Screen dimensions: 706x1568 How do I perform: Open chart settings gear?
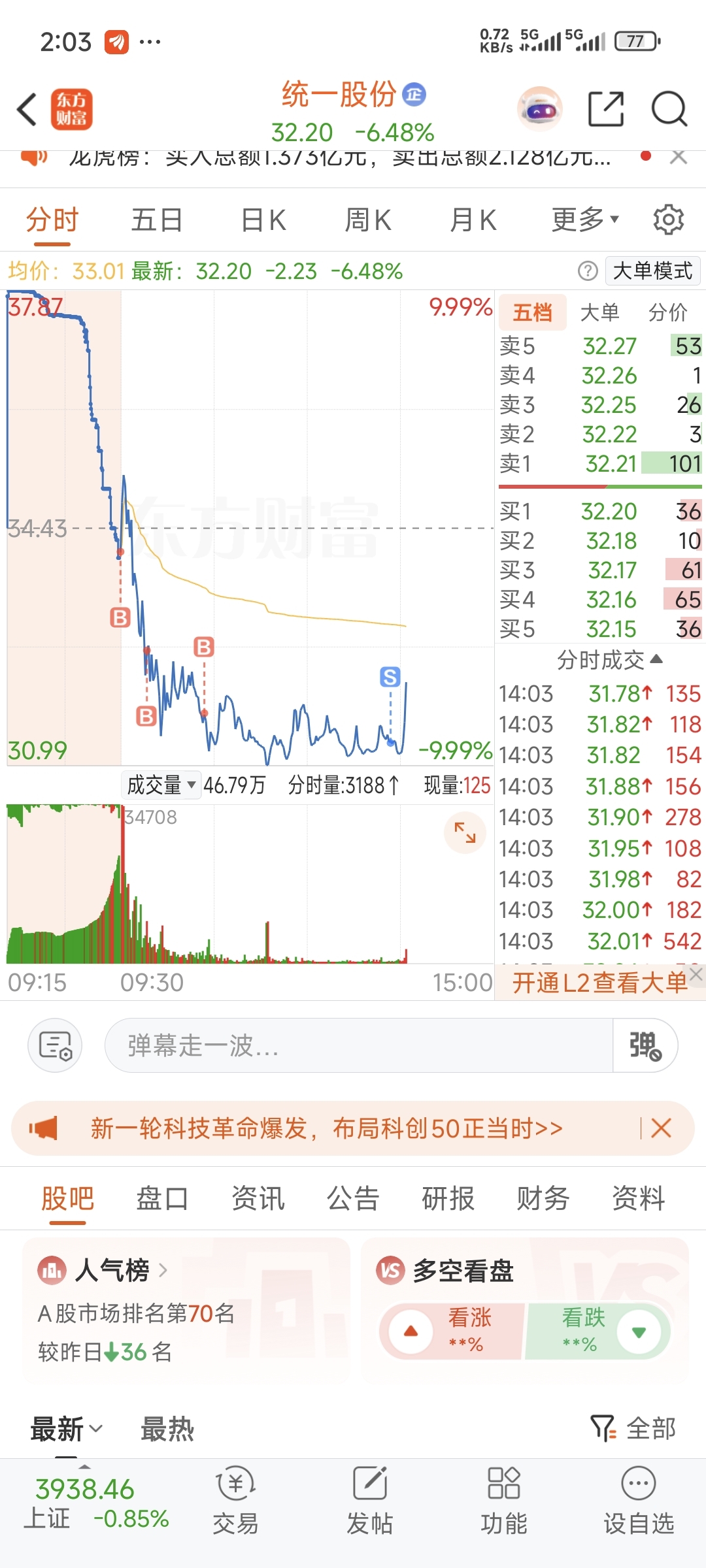(x=668, y=220)
